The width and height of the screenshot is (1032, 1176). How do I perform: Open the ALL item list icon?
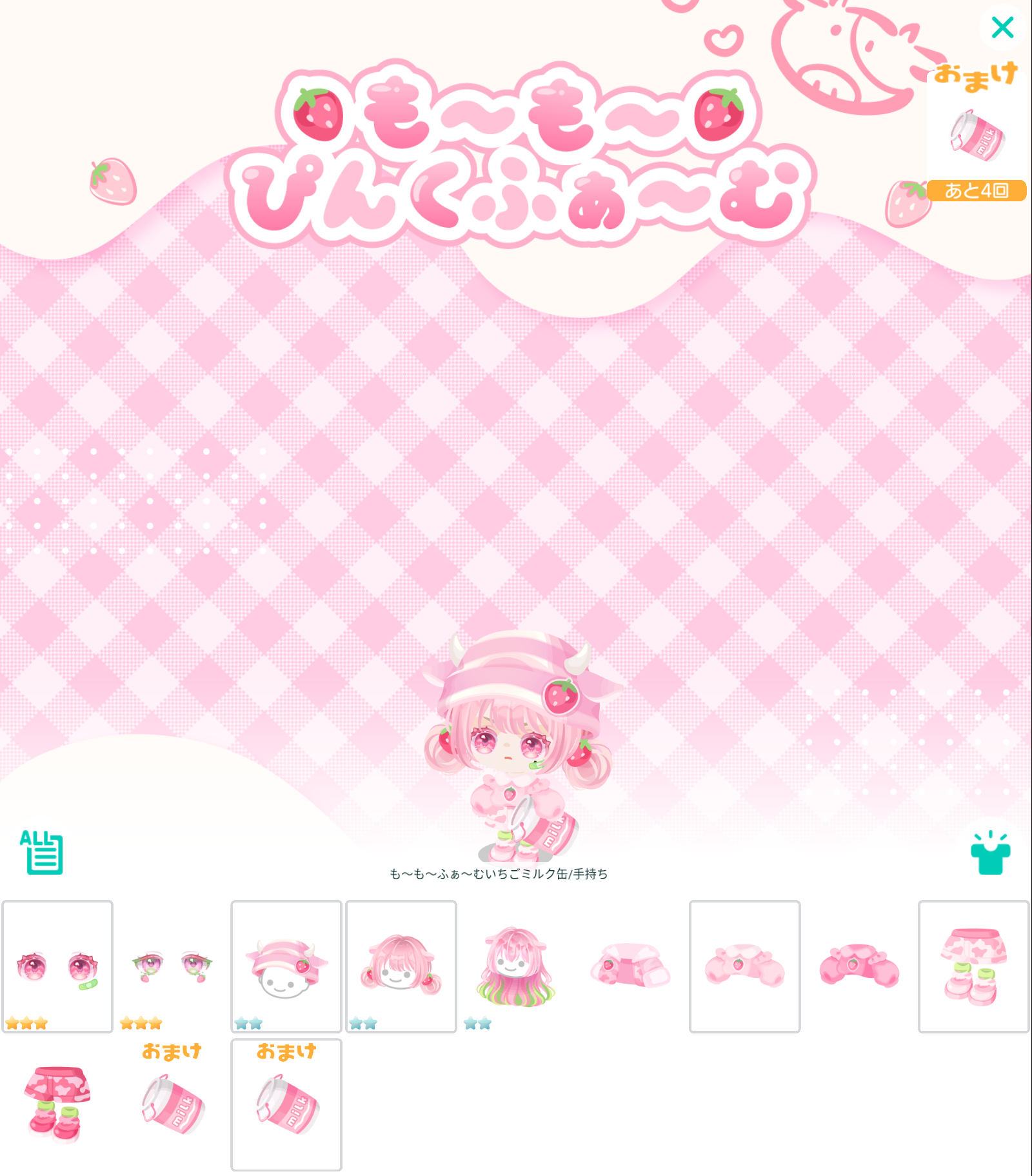click(42, 852)
